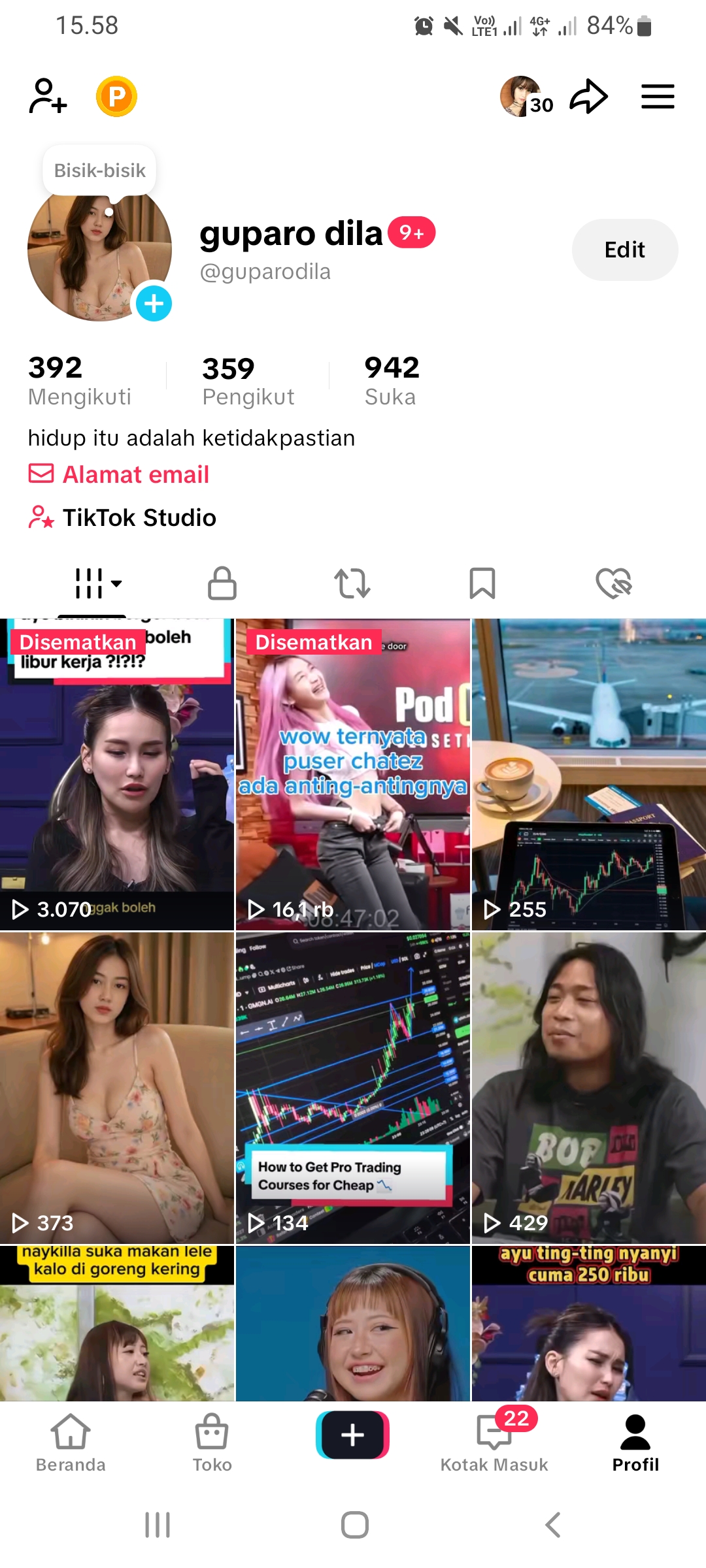This screenshot has height=1568, width=706.
Task: Switch to the saved bookmarks tab
Action: click(482, 583)
